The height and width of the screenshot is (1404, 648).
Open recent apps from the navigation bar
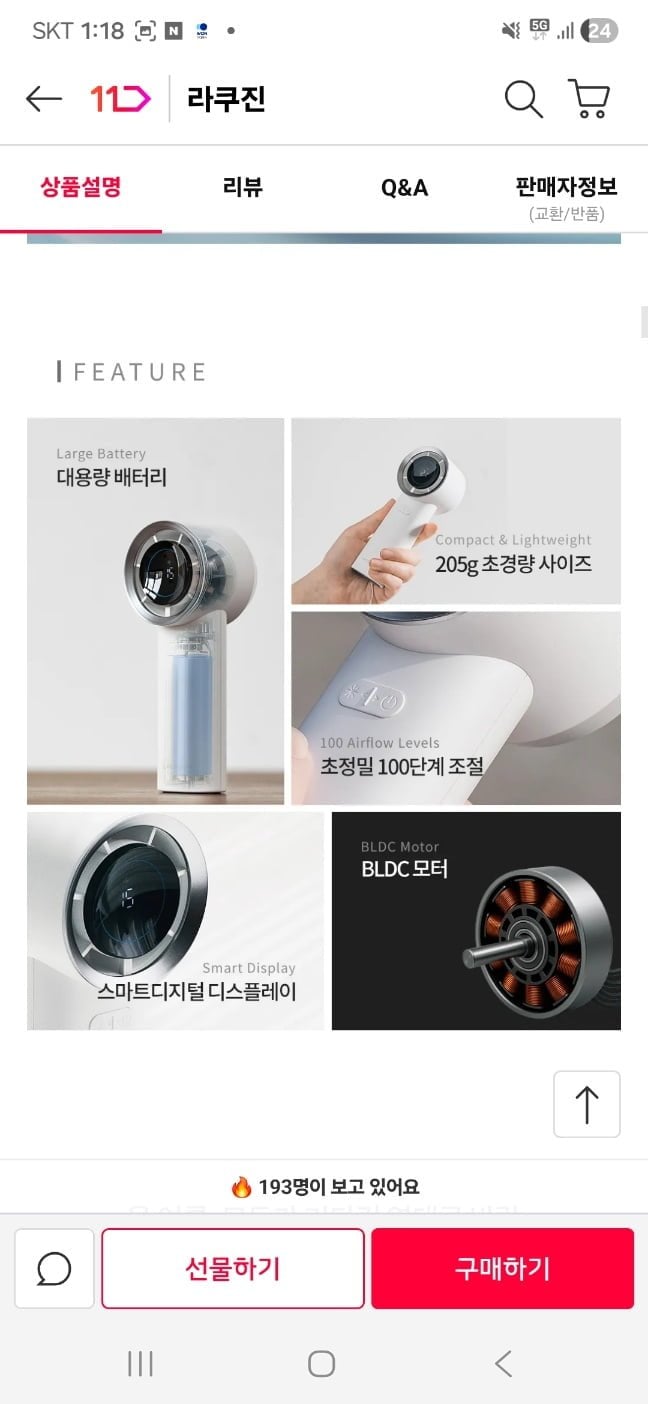(140, 1363)
